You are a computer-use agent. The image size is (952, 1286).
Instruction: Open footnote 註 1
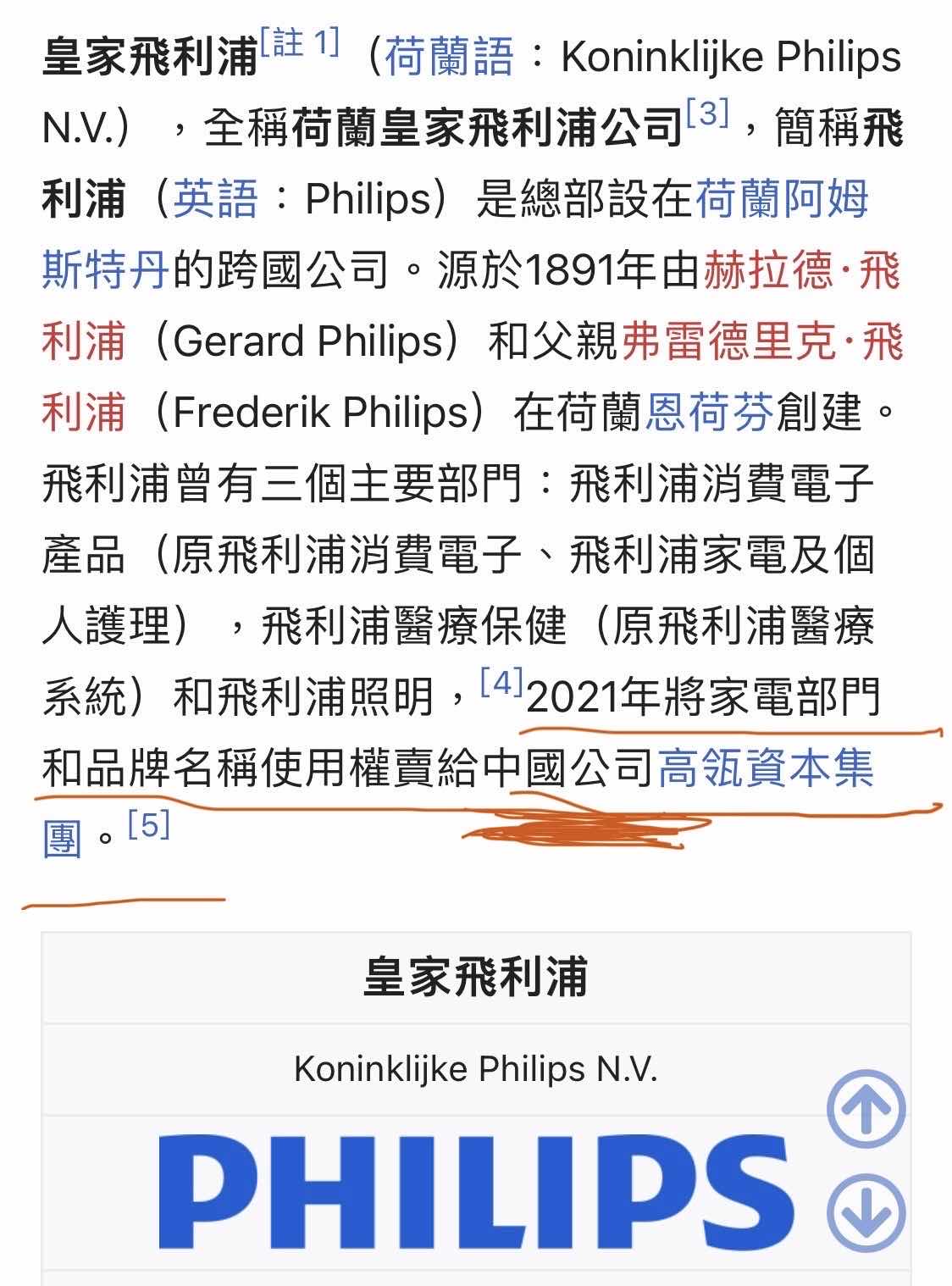tap(299, 42)
